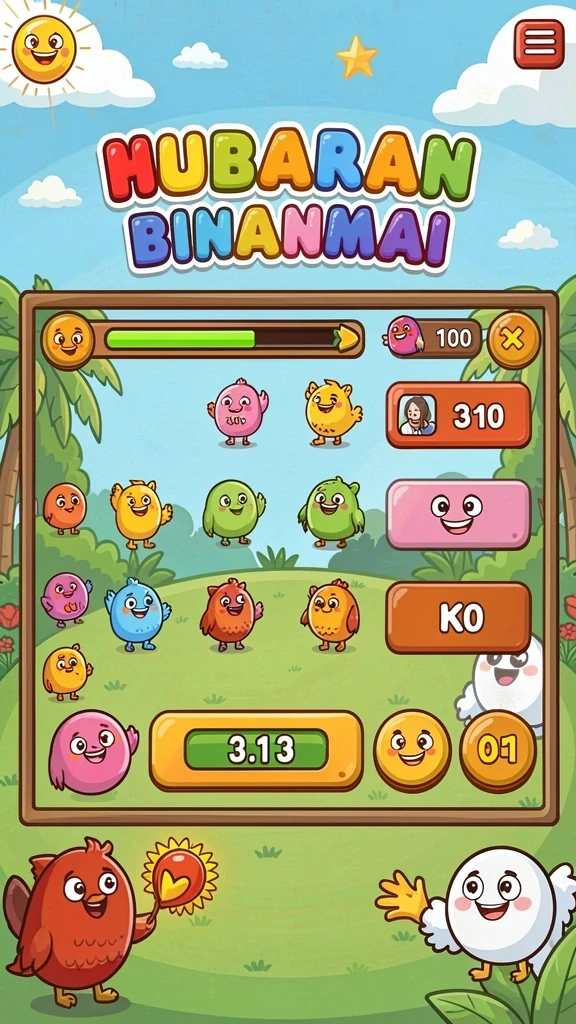Select the large pink round bird button
The height and width of the screenshot is (1024, 576).
click(x=93, y=752)
